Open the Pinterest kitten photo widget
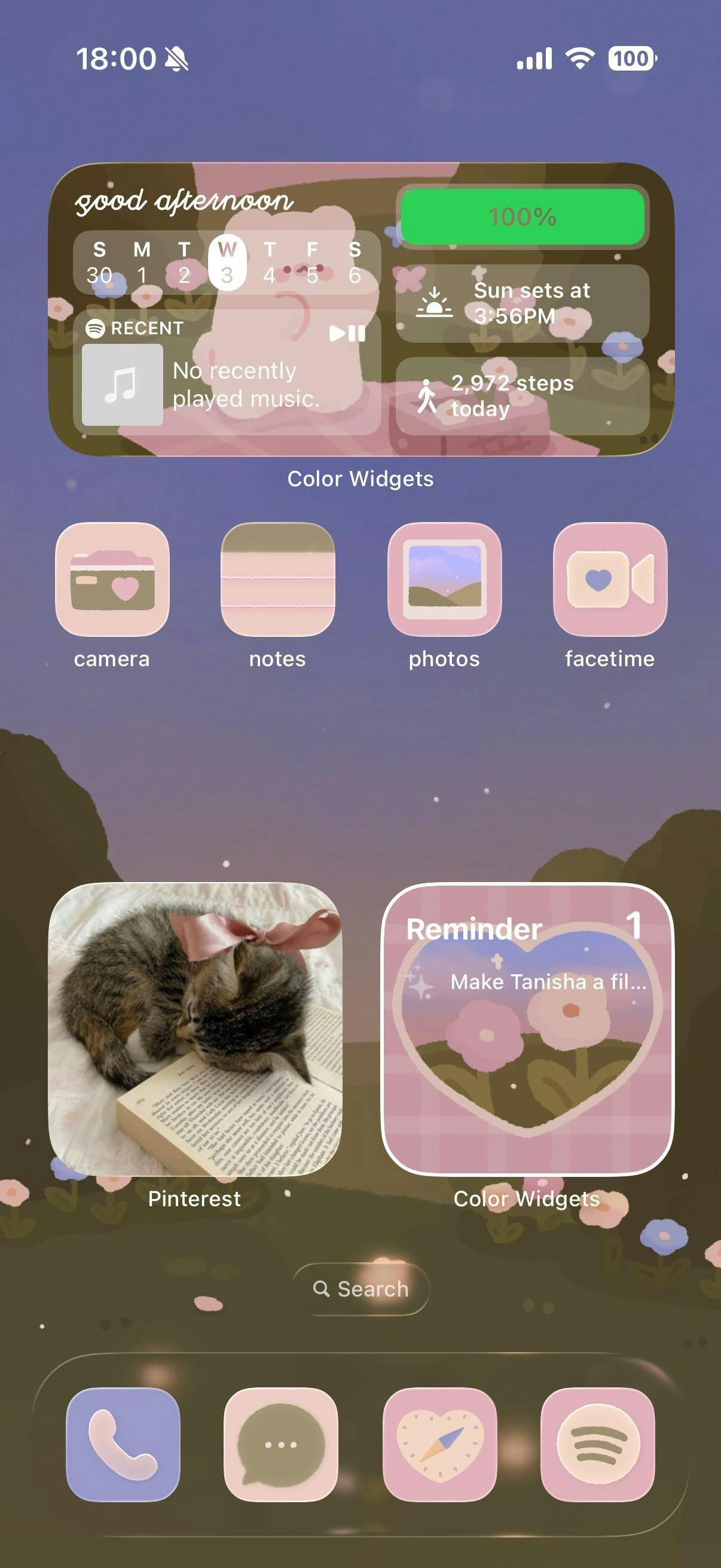 click(x=195, y=1029)
